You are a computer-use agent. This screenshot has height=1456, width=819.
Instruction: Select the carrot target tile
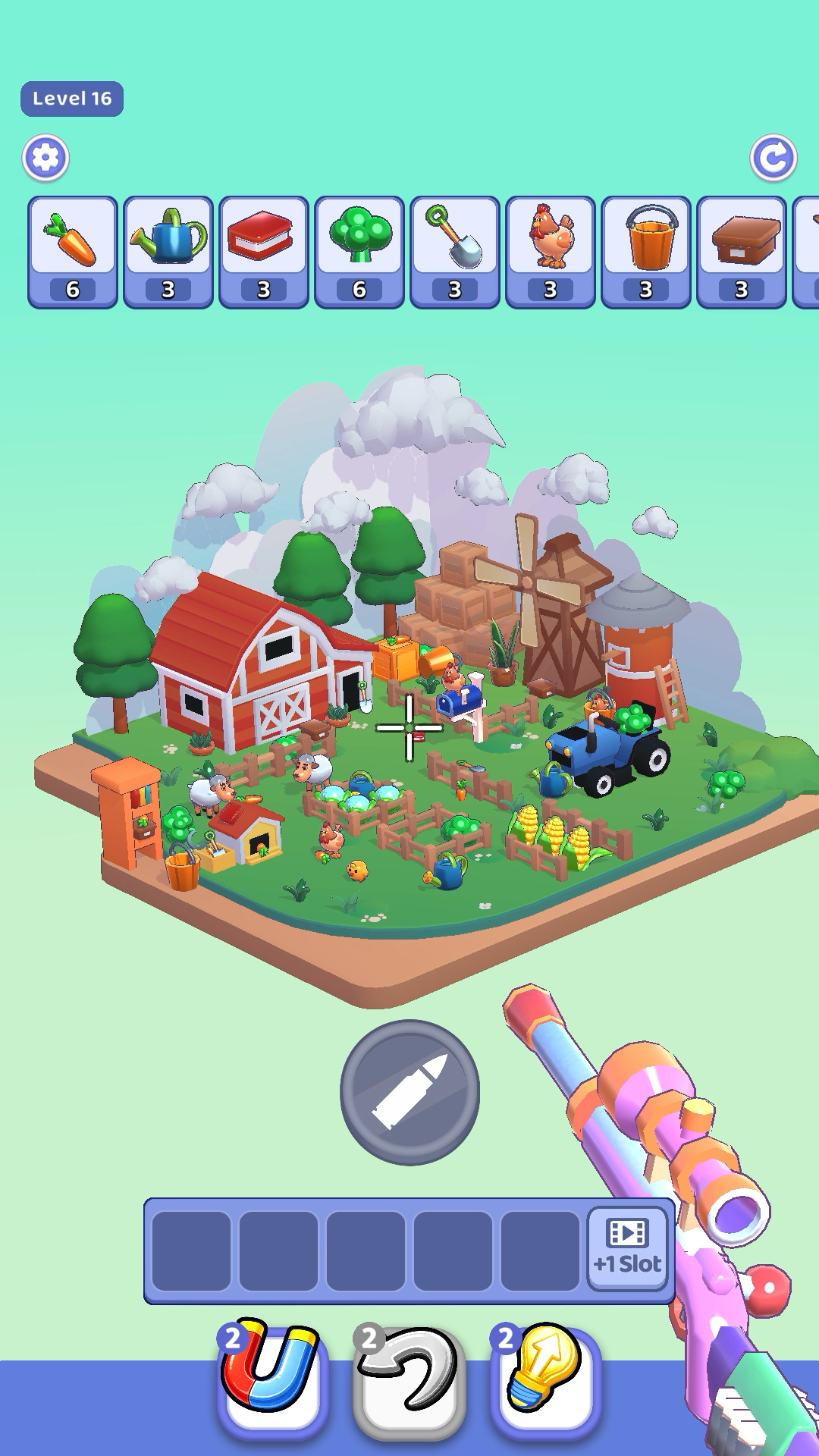[x=73, y=252]
